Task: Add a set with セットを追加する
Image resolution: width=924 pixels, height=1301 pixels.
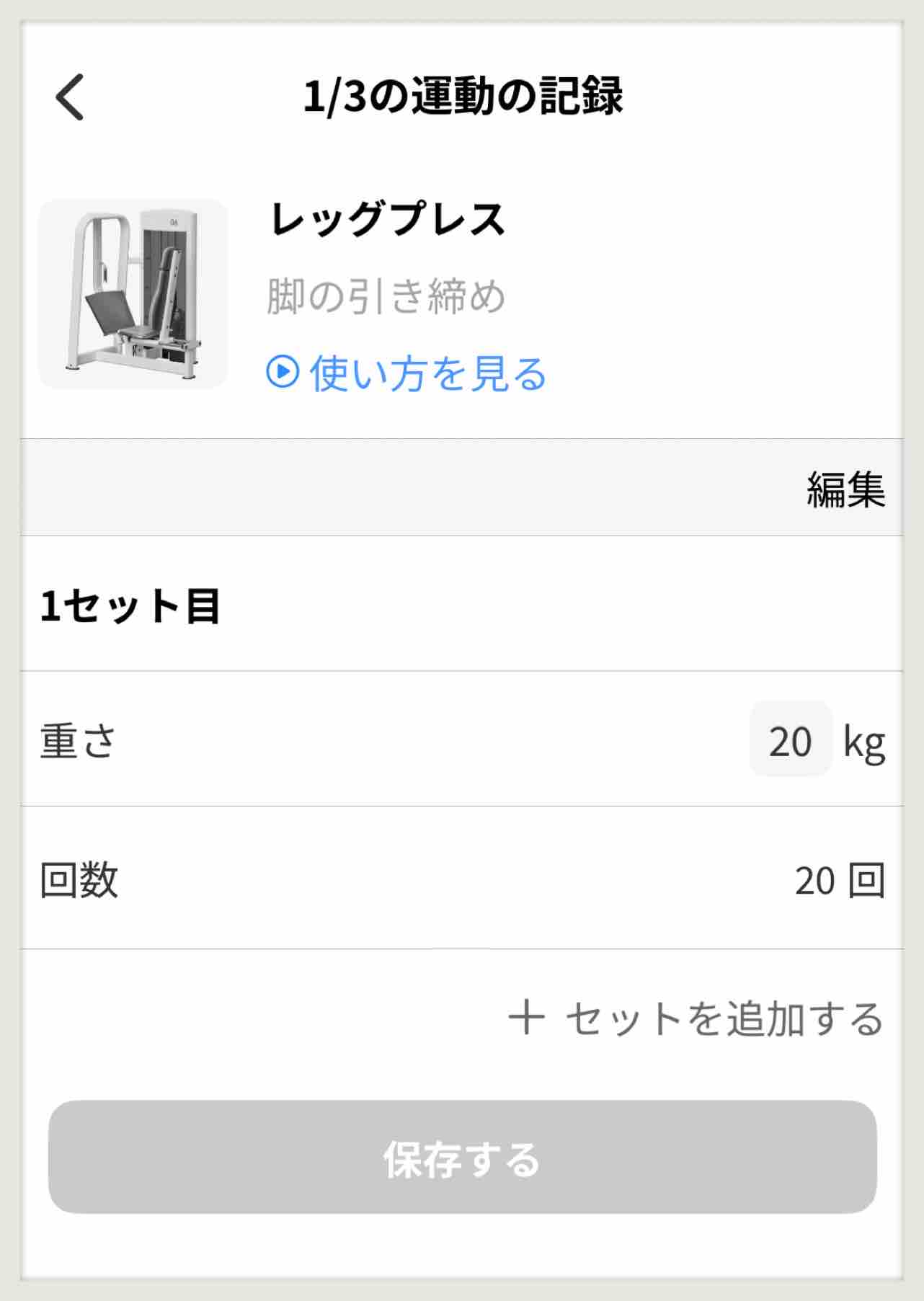Action: point(696,1019)
